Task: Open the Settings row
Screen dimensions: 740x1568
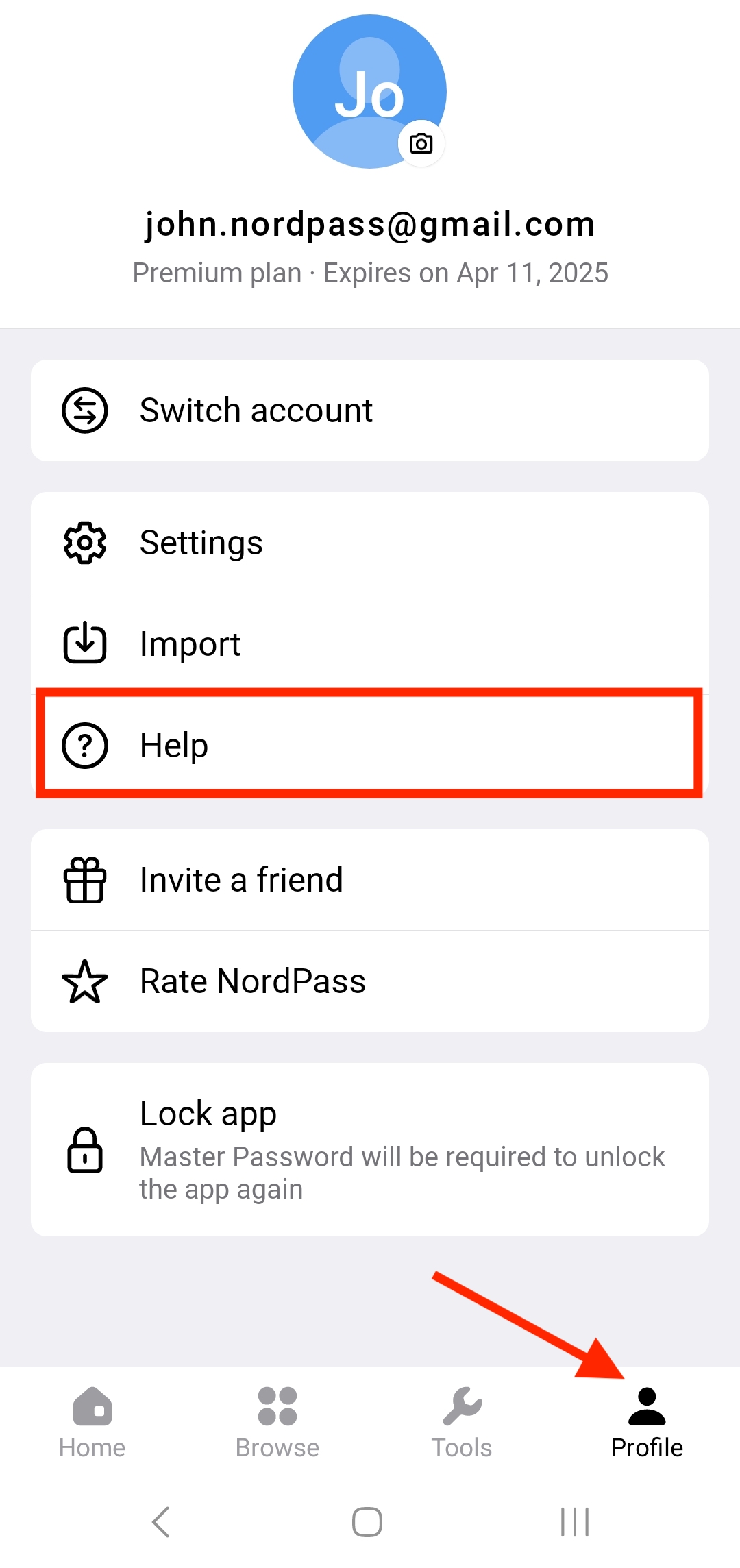Action: [x=370, y=543]
